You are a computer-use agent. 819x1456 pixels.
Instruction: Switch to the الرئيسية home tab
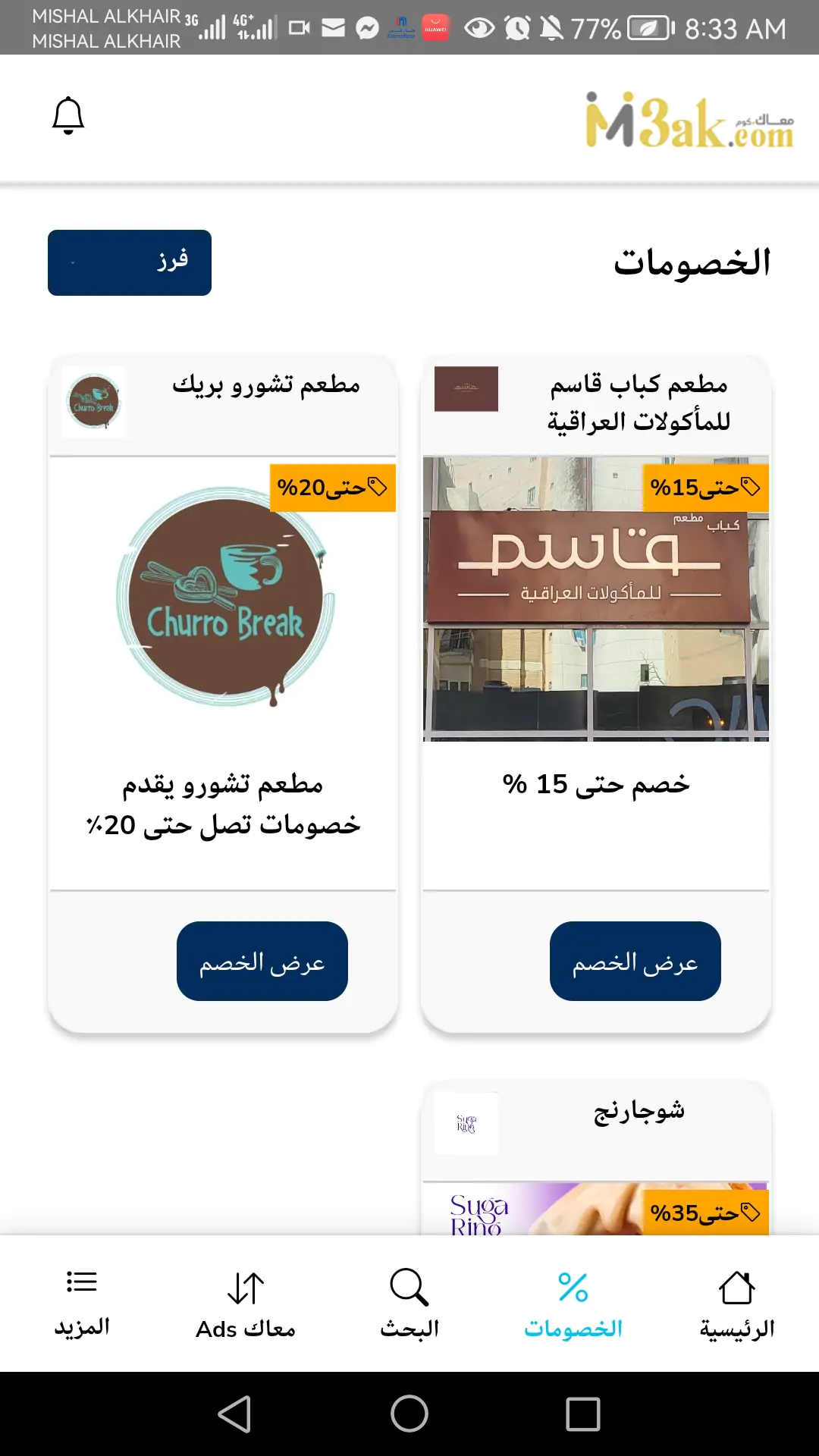(736, 1303)
